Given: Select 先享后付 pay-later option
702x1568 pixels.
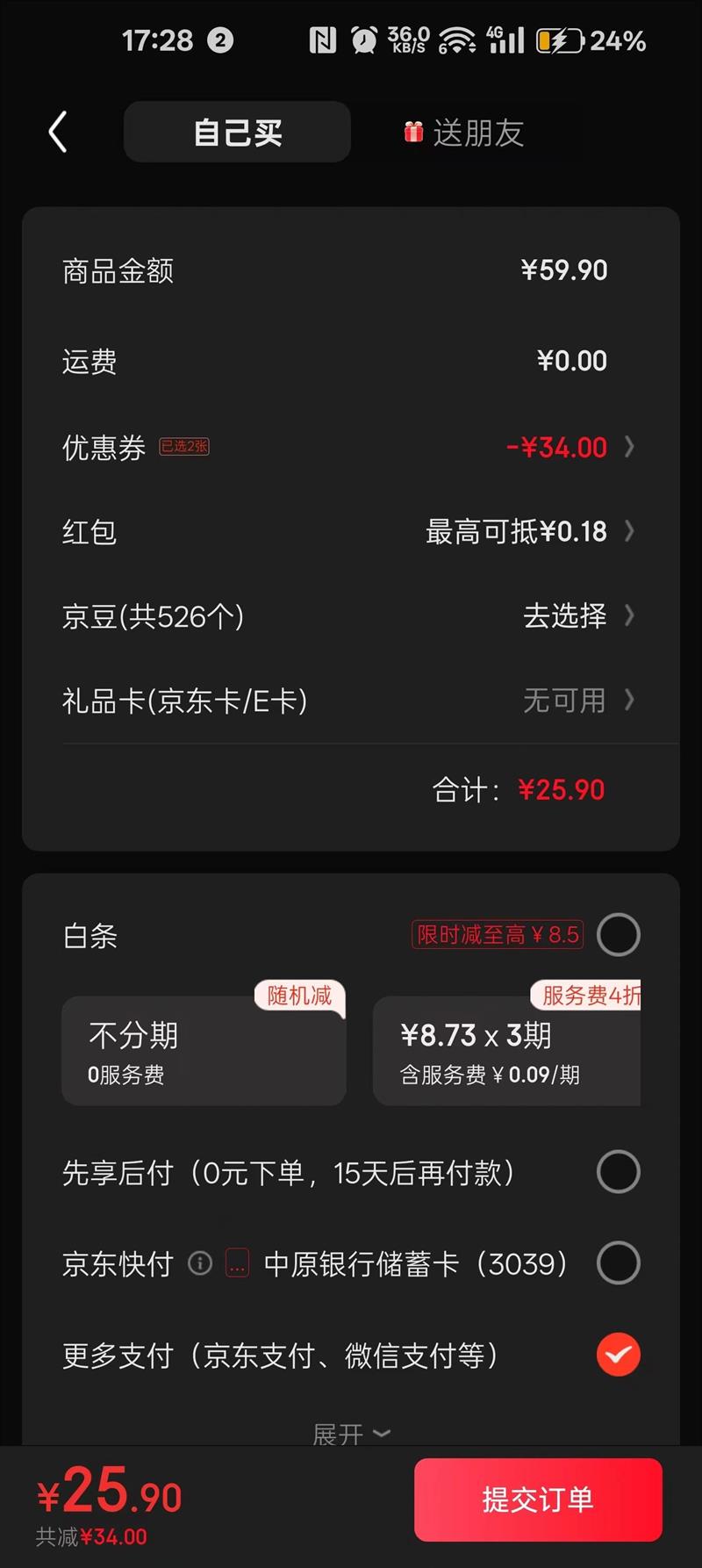Looking at the screenshot, I should pyautogui.click(x=618, y=1172).
